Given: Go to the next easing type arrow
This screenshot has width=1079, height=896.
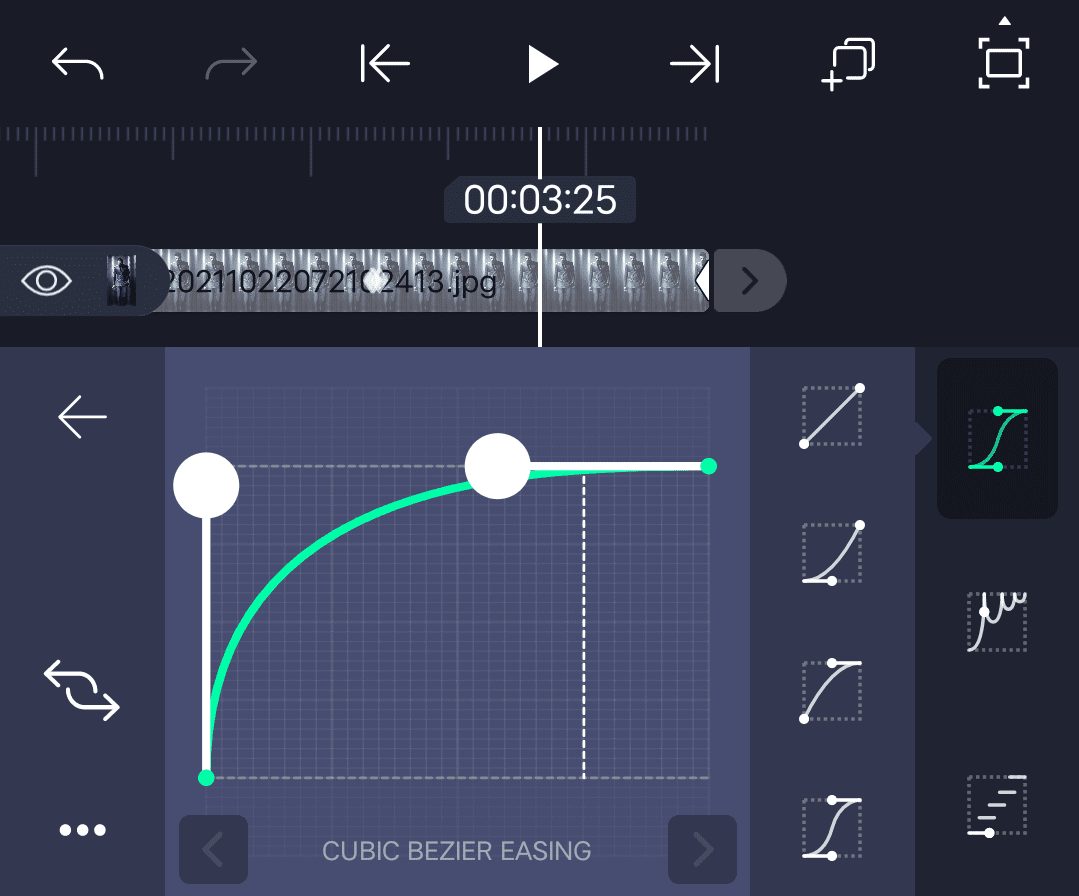Looking at the screenshot, I should 702,849.
